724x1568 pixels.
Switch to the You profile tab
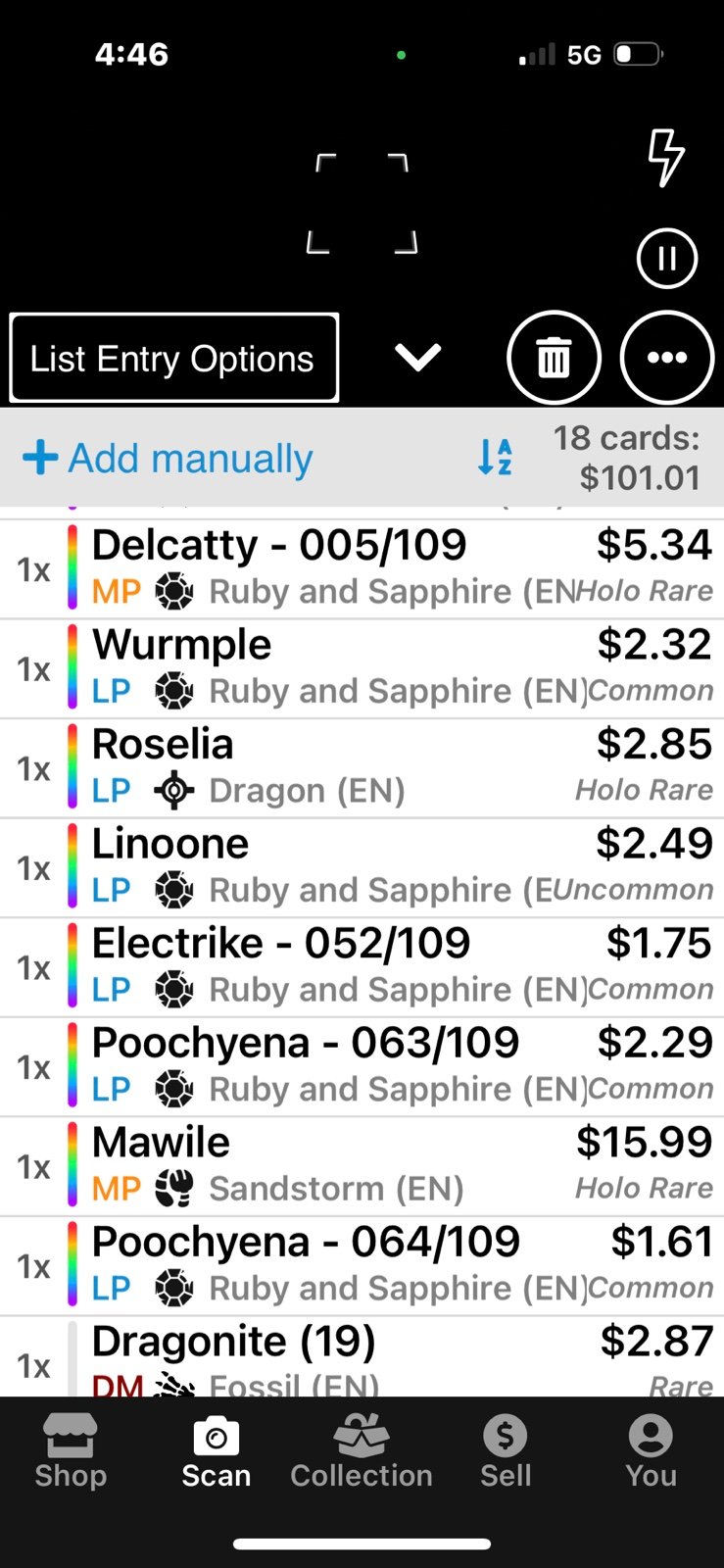[x=651, y=1452]
